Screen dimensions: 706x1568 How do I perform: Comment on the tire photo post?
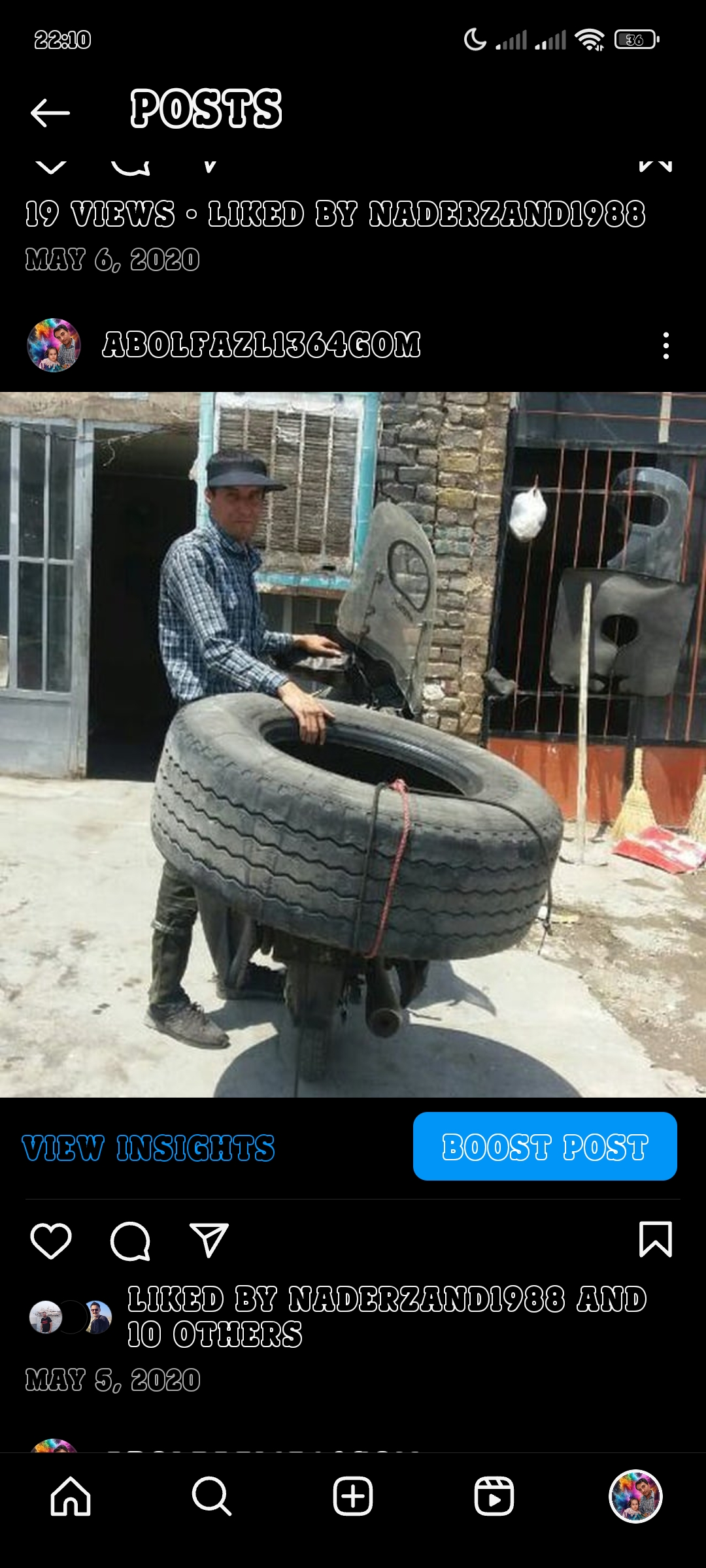point(130,1240)
